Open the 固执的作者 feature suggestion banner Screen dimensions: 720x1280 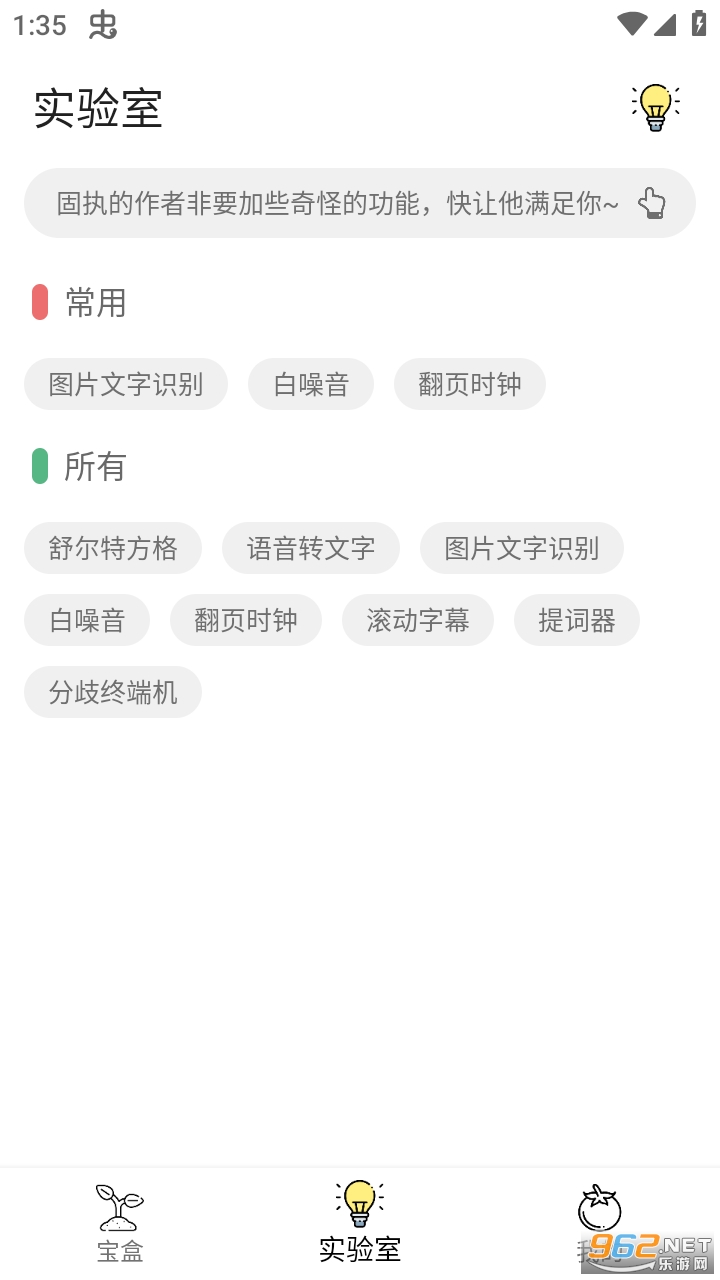tap(360, 204)
